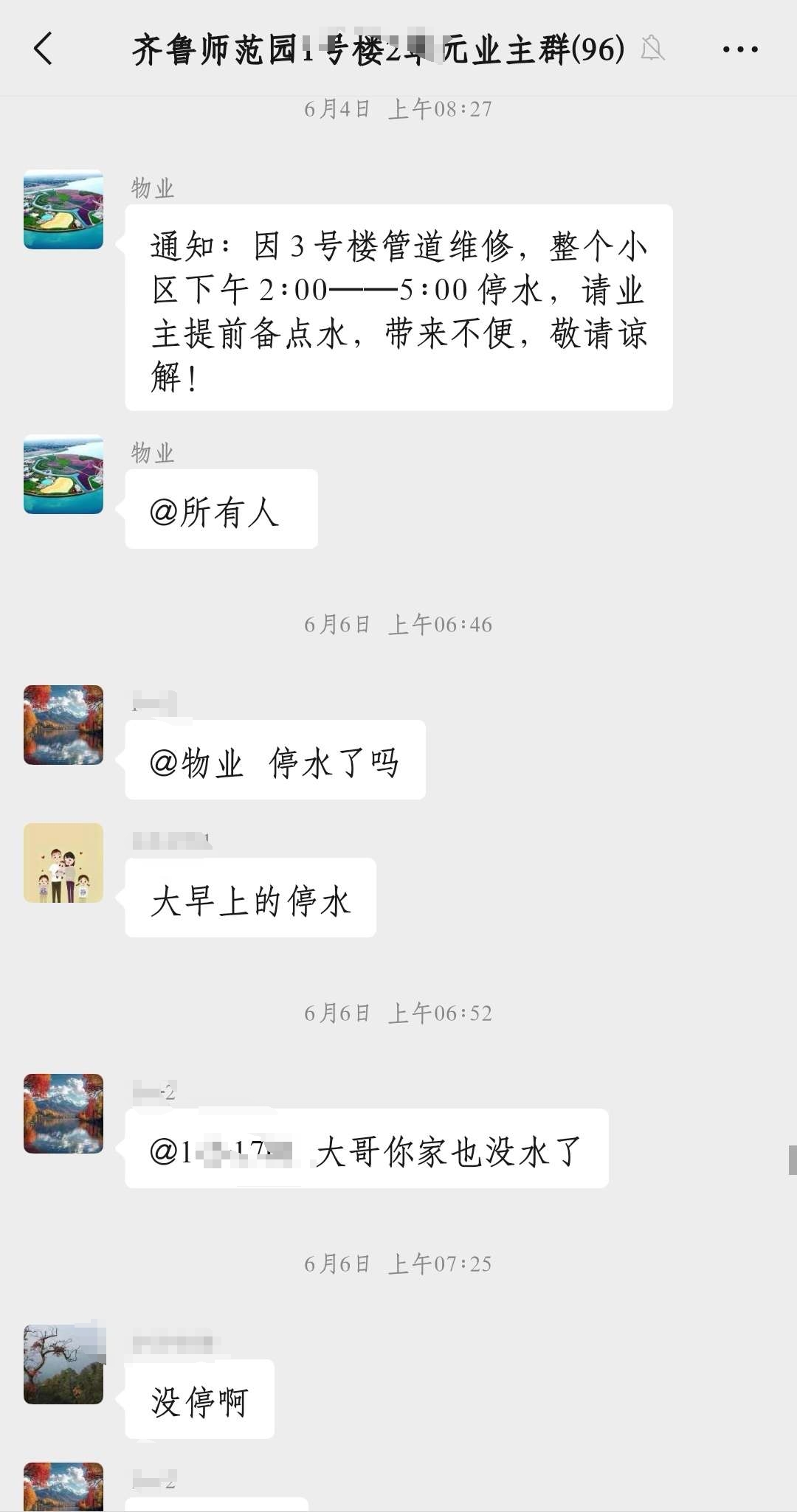Open avatar of sender asking 停水了吗

[63, 725]
